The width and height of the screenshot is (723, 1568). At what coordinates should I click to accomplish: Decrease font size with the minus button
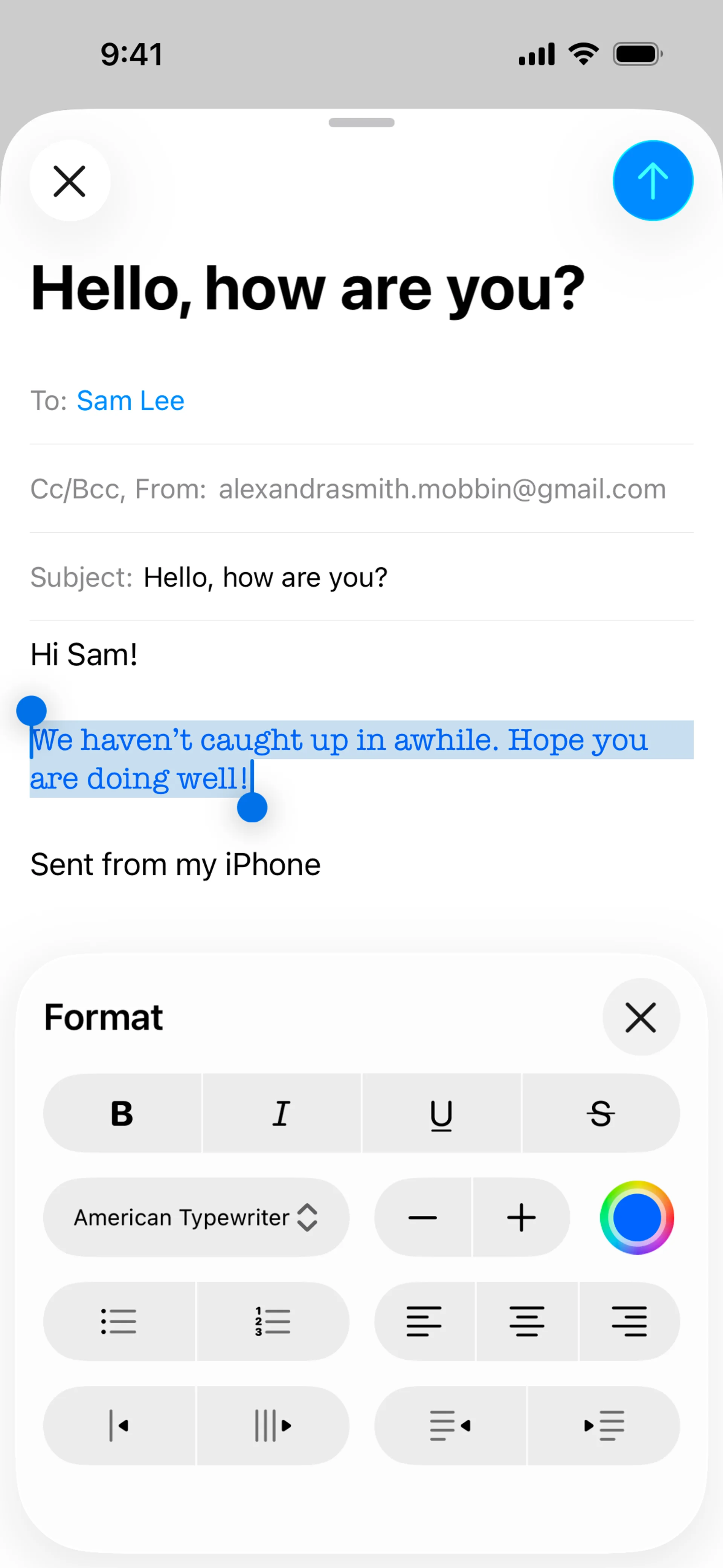click(423, 1217)
